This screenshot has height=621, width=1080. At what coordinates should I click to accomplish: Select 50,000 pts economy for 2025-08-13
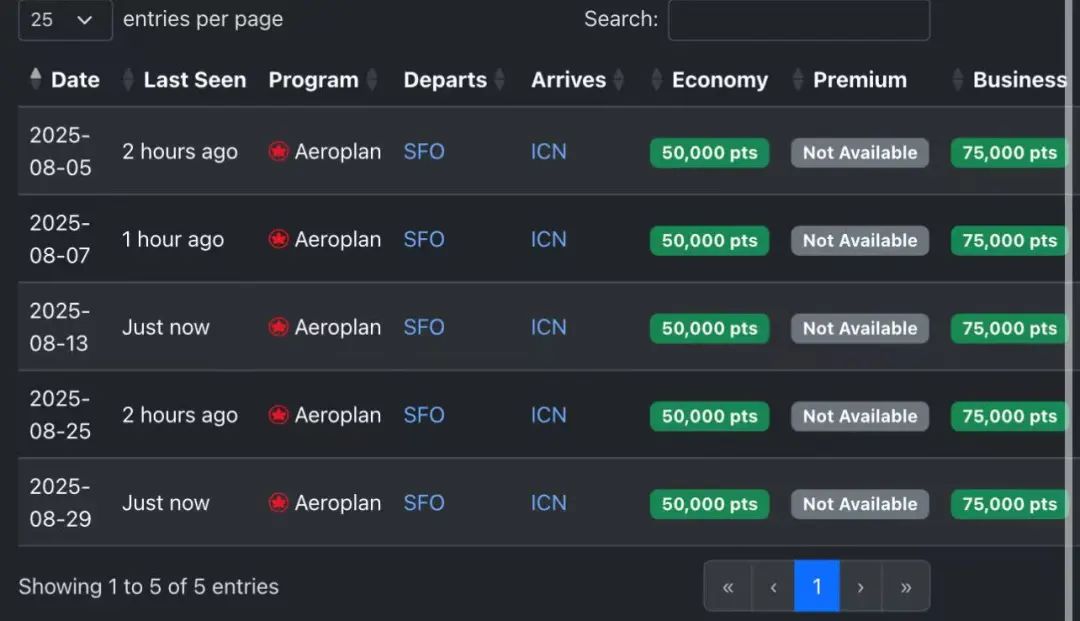pos(709,328)
